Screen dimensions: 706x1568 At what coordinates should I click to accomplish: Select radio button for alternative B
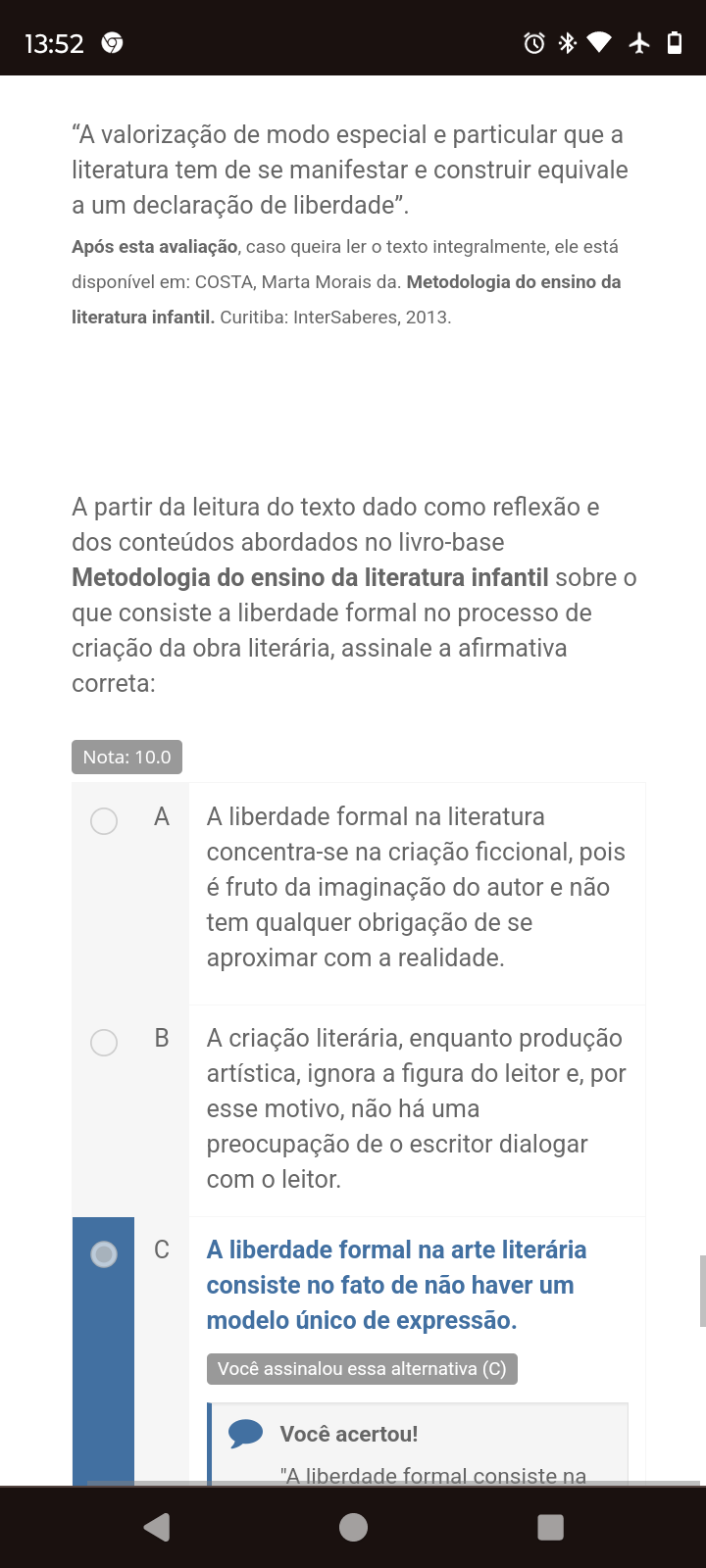[104, 1042]
